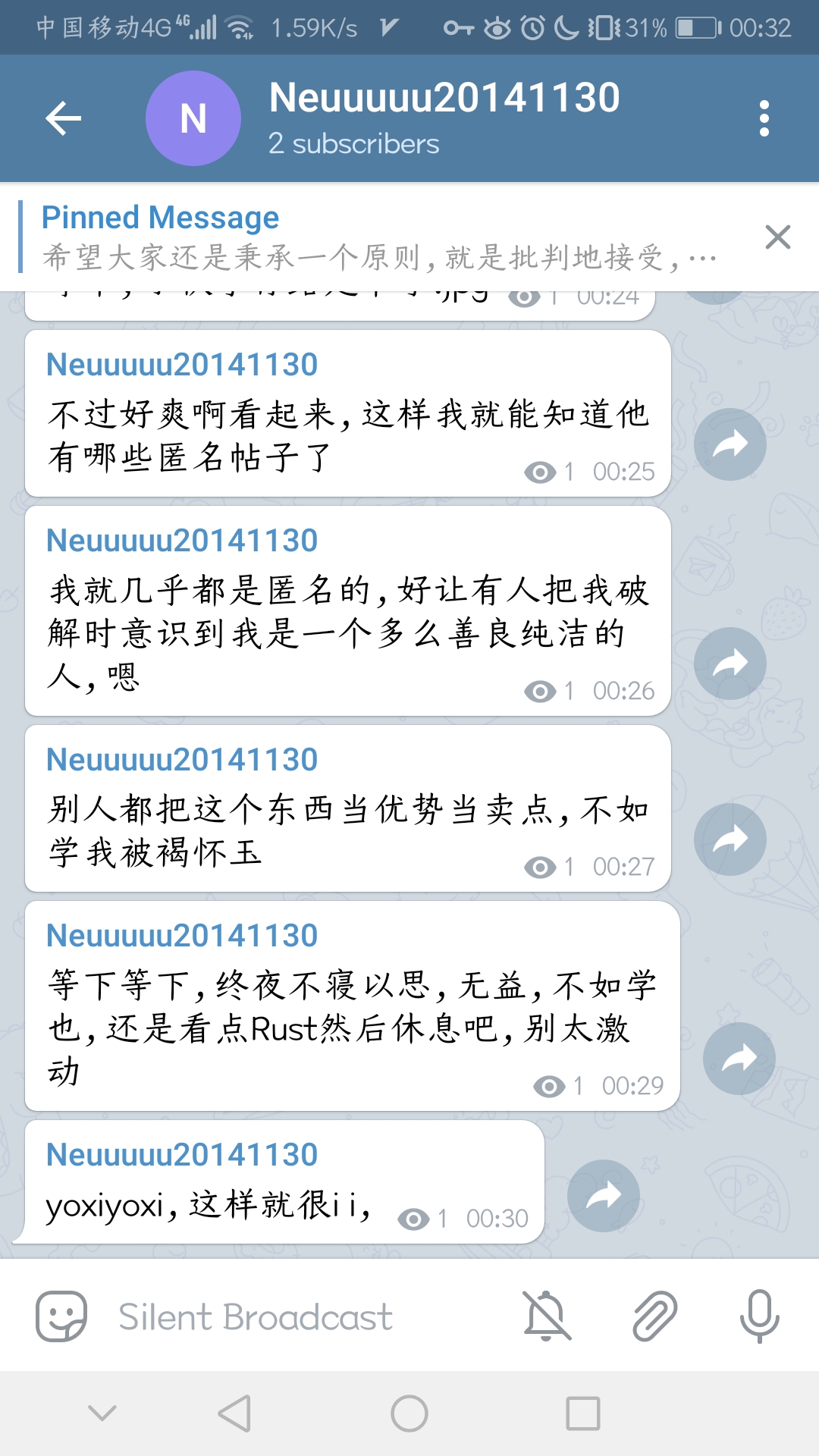Image resolution: width=819 pixels, height=1456 pixels.
Task: Forward the Rust message sent at 00:29
Action: pos(739,1058)
